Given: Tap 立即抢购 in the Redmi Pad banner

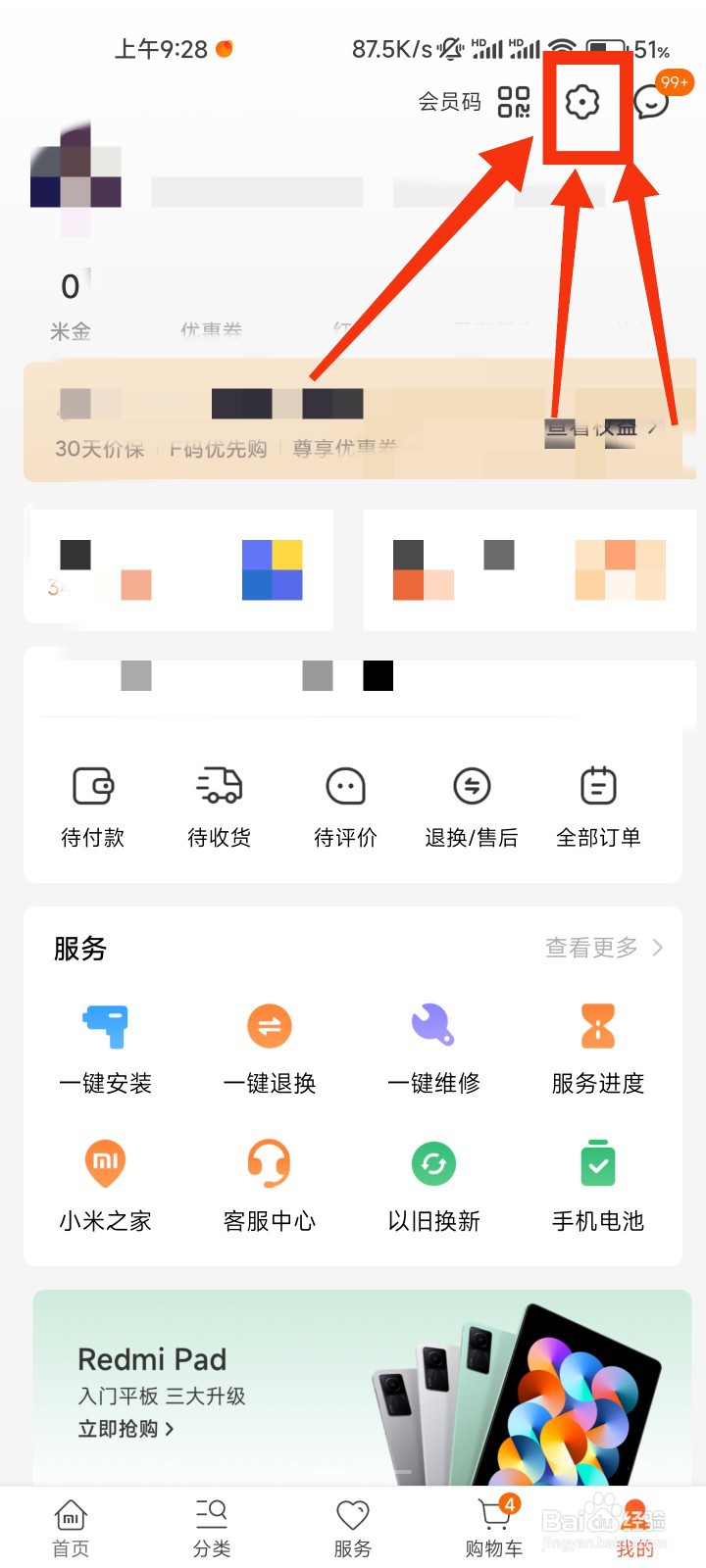Looking at the screenshot, I should tap(126, 1430).
